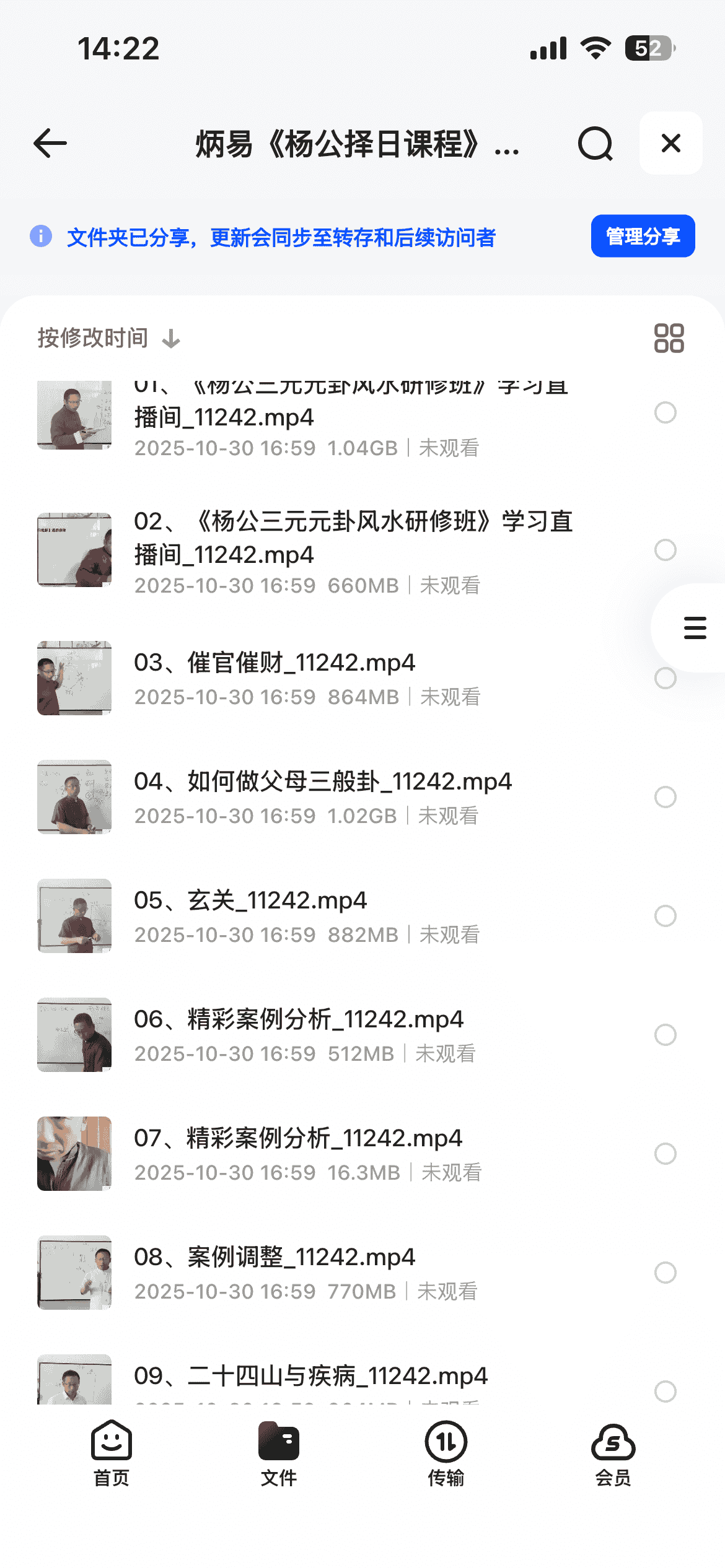Switch to grid view layout
Screen dimensions: 725x1568
point(669,338)
